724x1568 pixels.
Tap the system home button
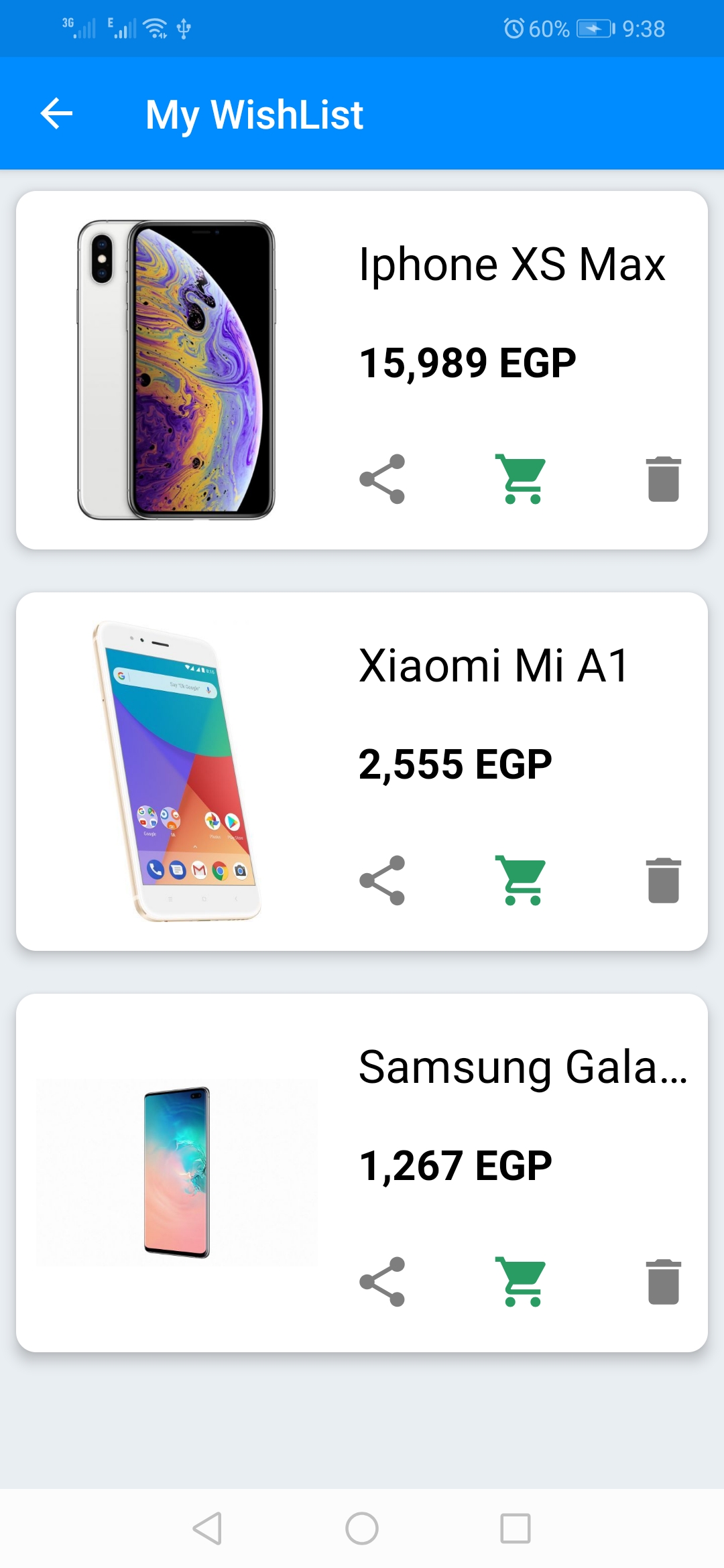click(x=362, y=1528)
